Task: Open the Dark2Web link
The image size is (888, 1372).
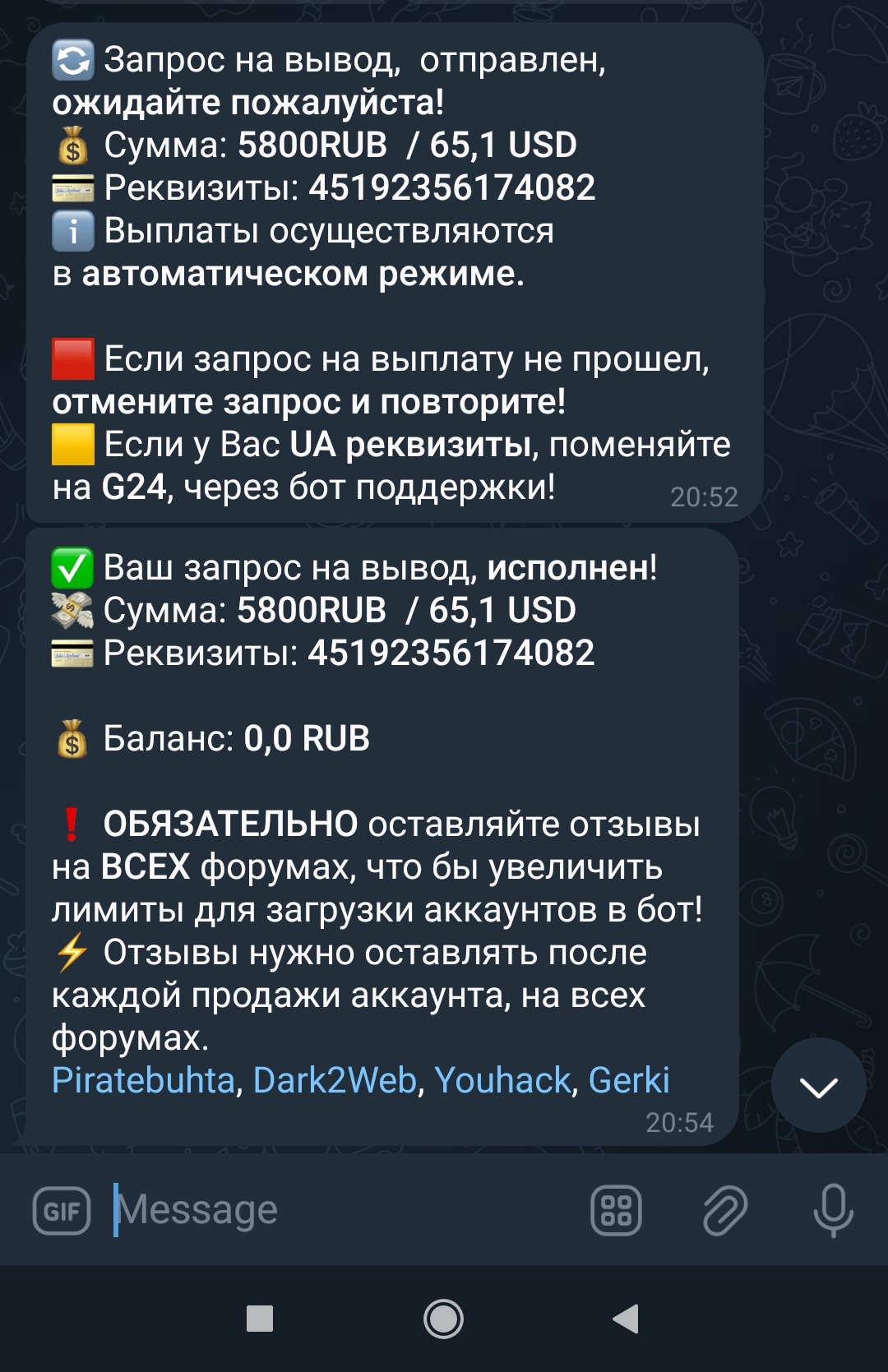Action: click(335, 1080)
